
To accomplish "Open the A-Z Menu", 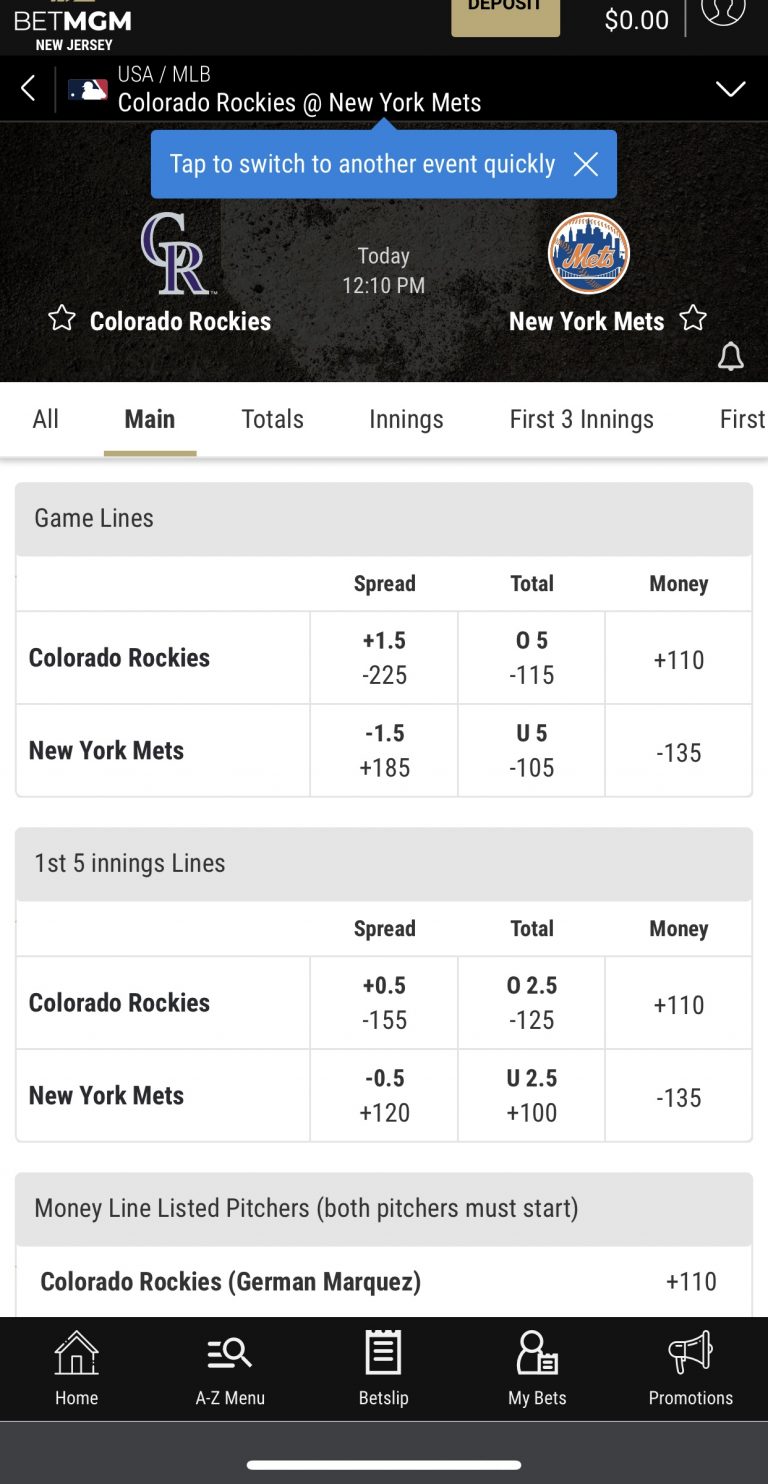I will click(229, 1368).
